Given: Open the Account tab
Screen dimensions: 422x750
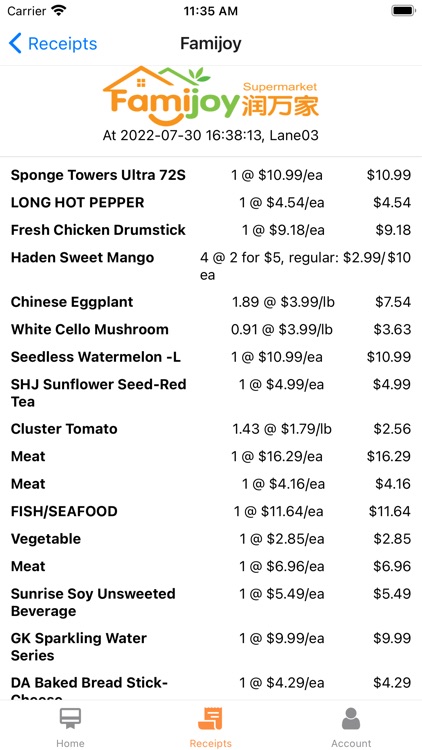Looking at the screenshot, I should (x=351, y=727).
